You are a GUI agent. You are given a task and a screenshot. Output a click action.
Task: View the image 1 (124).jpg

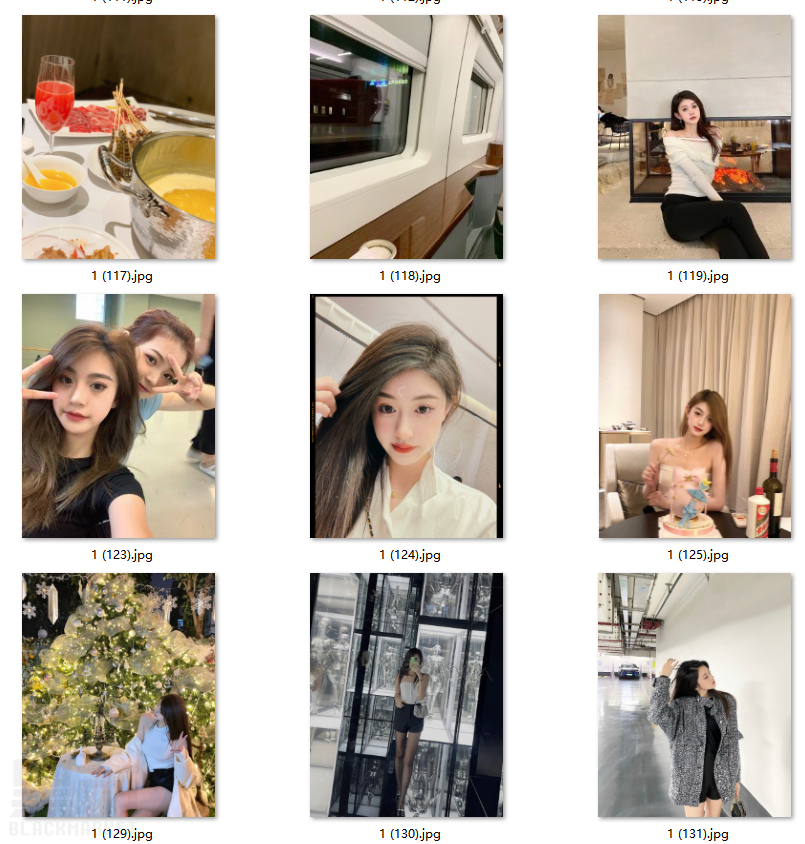(x=406, y=416)
